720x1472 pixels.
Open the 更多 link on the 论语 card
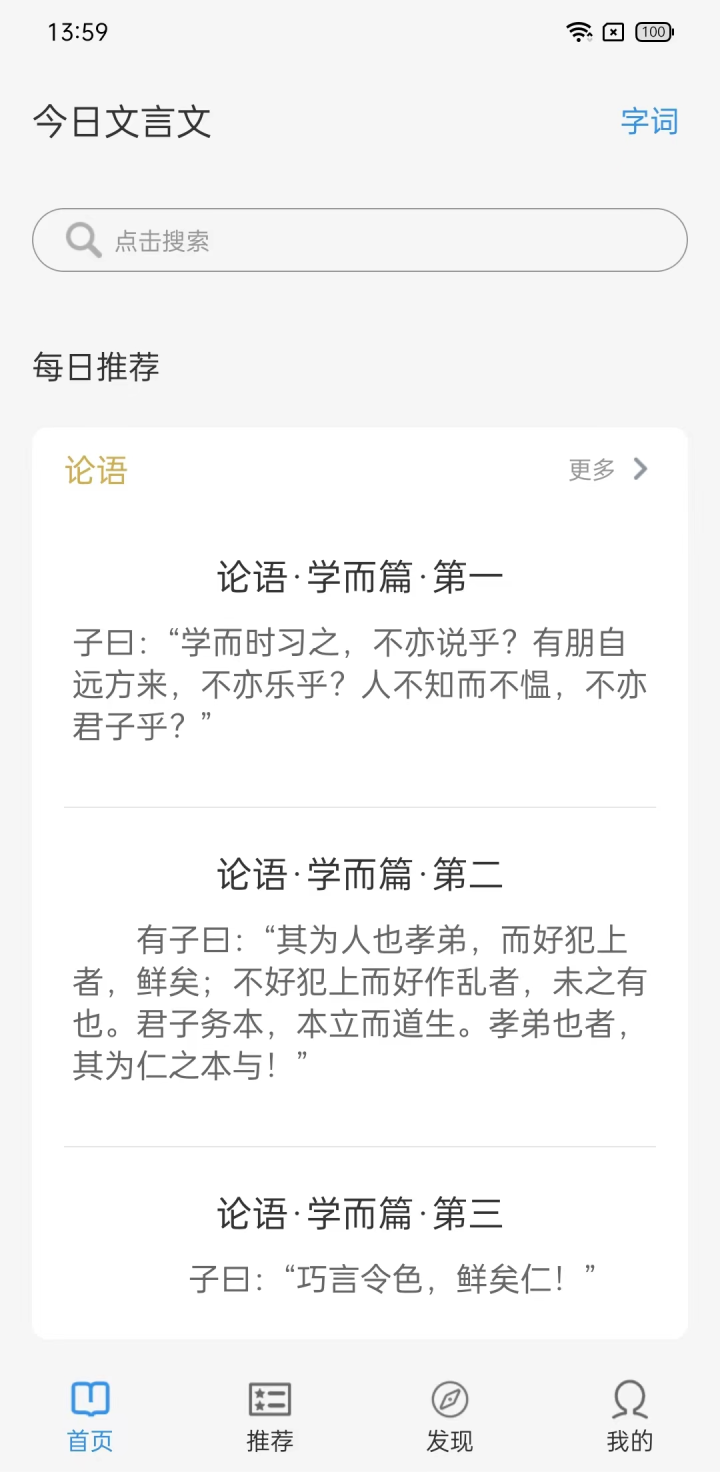[x=590, y=470]
